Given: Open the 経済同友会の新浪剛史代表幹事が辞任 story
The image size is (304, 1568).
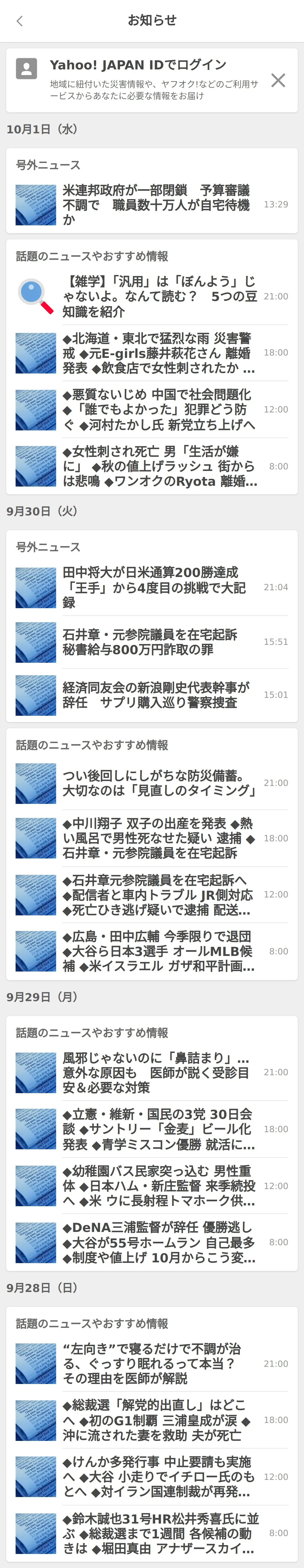Looking at the screenshot, I should [156, 695].
